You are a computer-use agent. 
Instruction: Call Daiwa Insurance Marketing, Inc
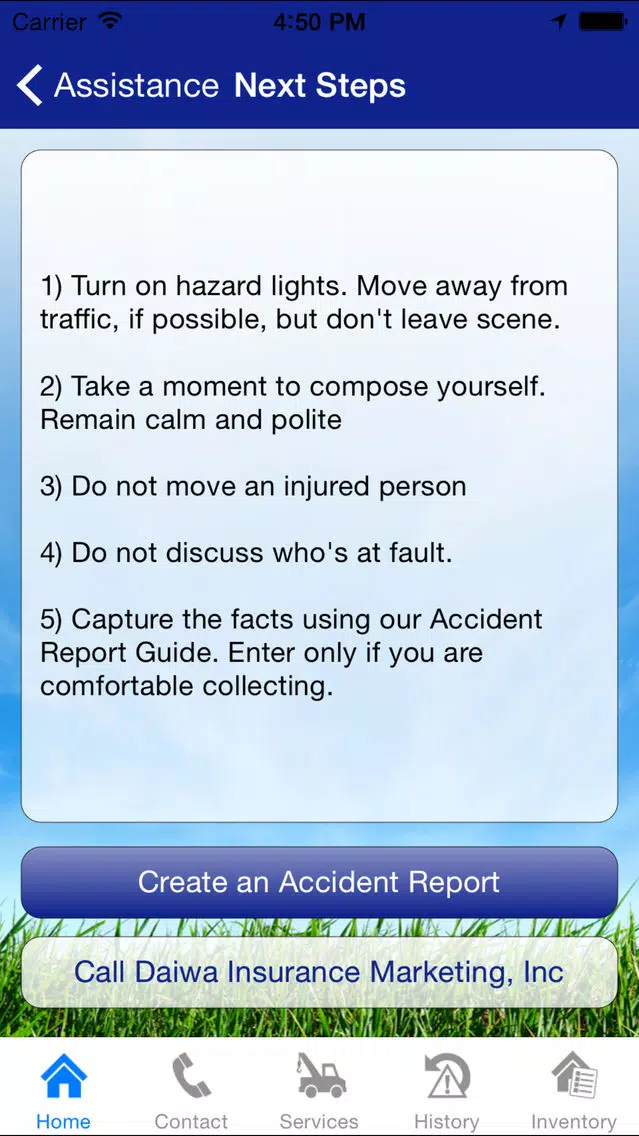(320, 972)
